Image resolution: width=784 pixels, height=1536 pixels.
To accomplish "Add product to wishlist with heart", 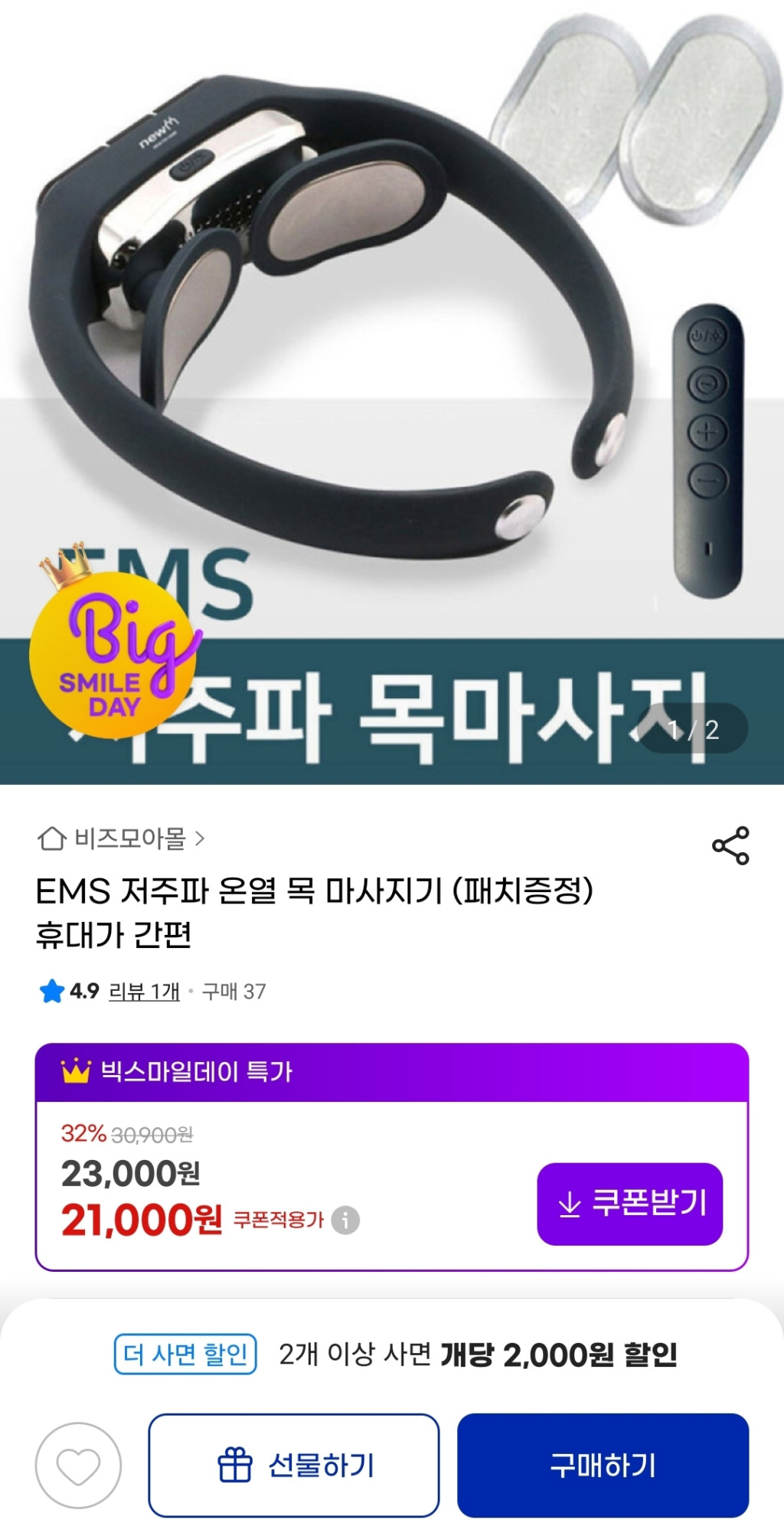I will [78, 1466].
